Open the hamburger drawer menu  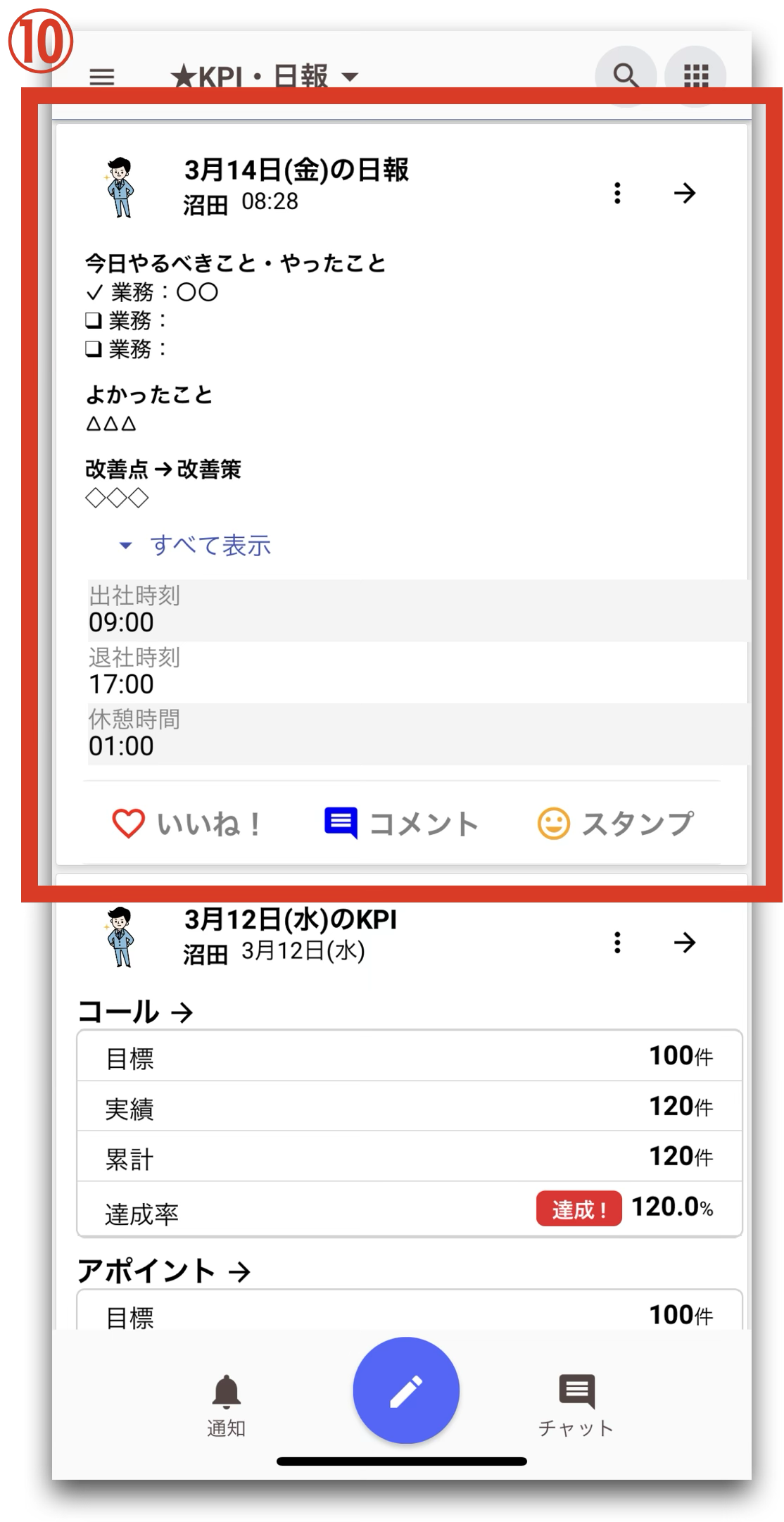[102, 76]
